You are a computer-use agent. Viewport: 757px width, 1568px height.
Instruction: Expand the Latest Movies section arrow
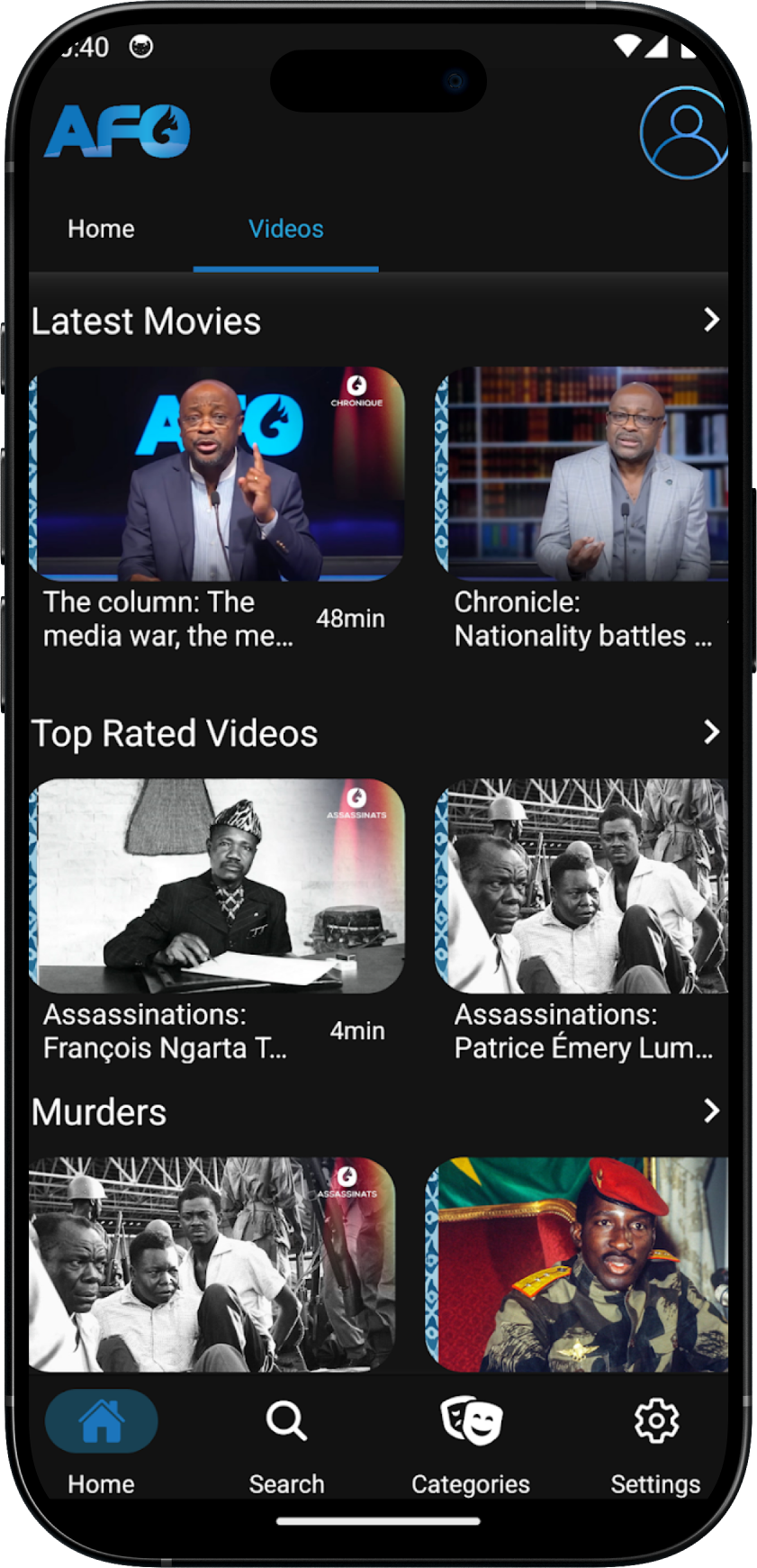pyautogui.click(x=711, y=320)
